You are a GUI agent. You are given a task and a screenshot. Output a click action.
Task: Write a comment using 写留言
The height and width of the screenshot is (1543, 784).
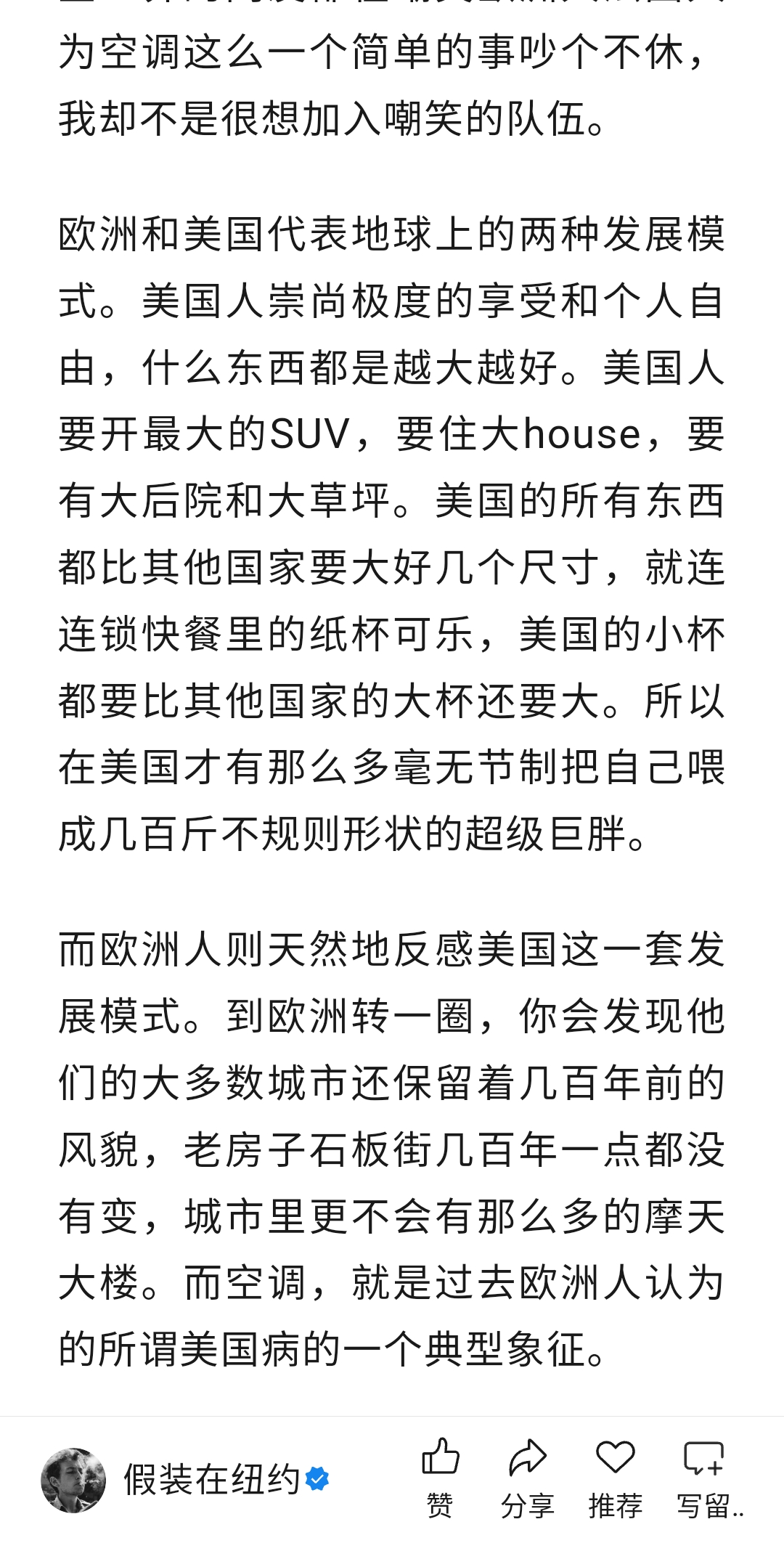(x=709, y=1478)
